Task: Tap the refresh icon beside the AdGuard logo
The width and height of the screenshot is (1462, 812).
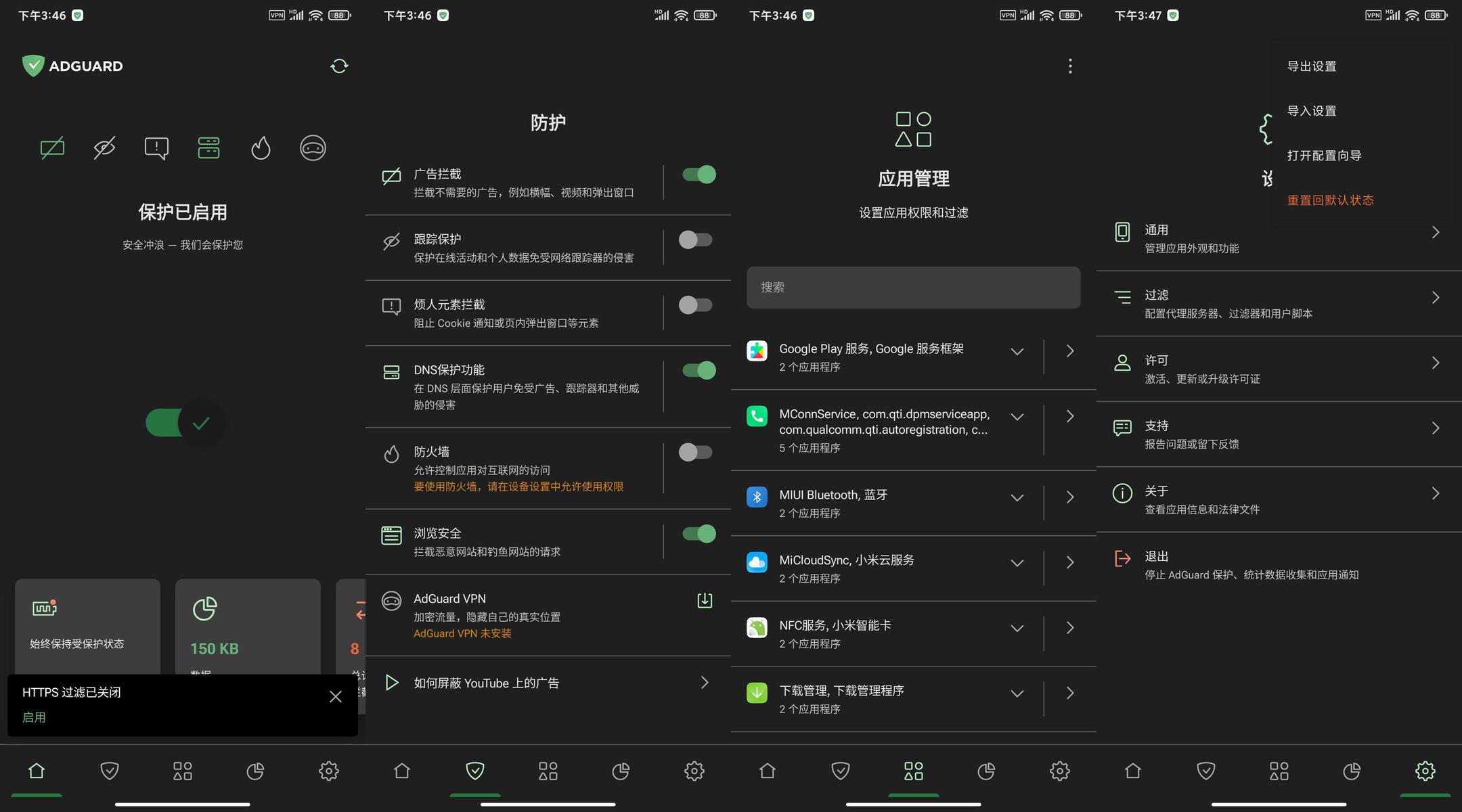Action: coord(339,66)
